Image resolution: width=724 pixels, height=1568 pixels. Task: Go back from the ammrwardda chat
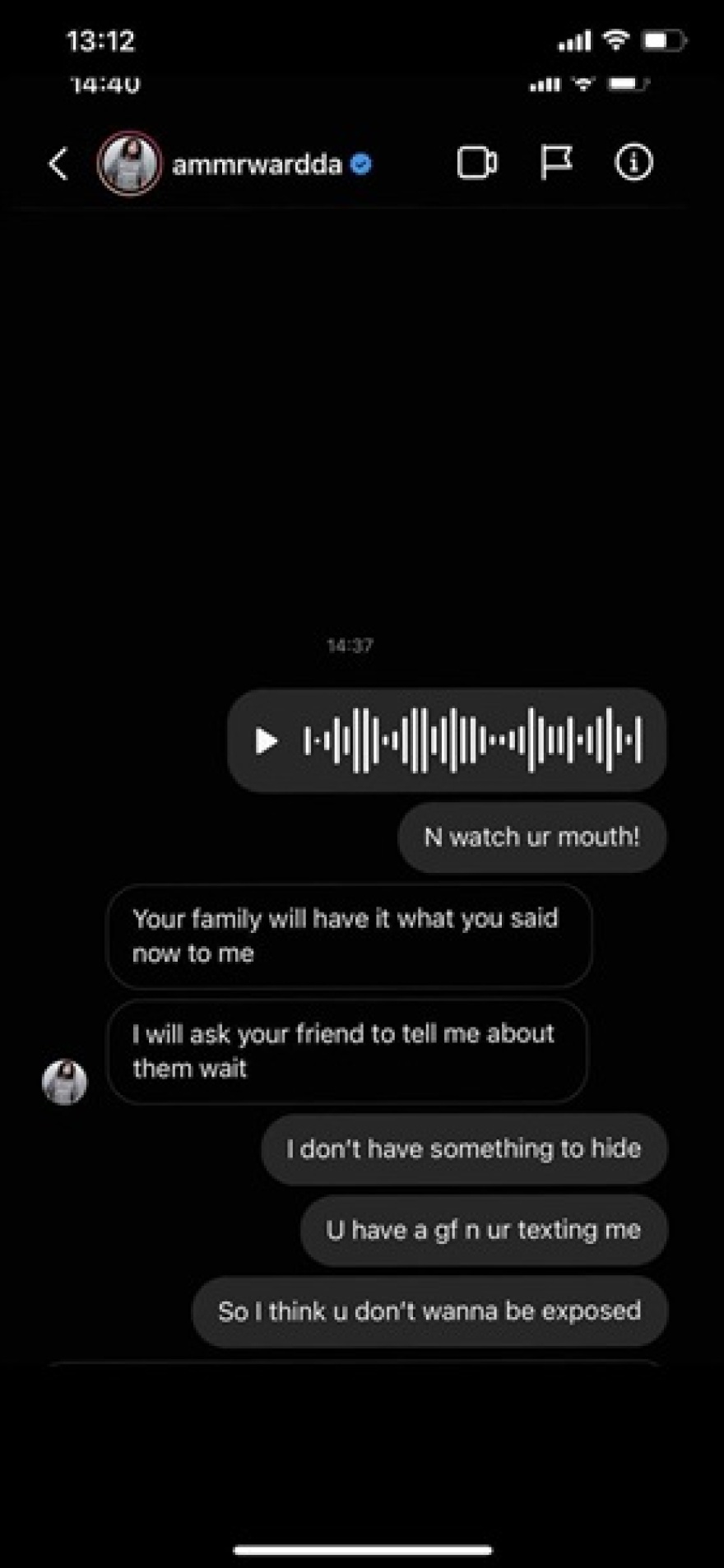(58, 164)
